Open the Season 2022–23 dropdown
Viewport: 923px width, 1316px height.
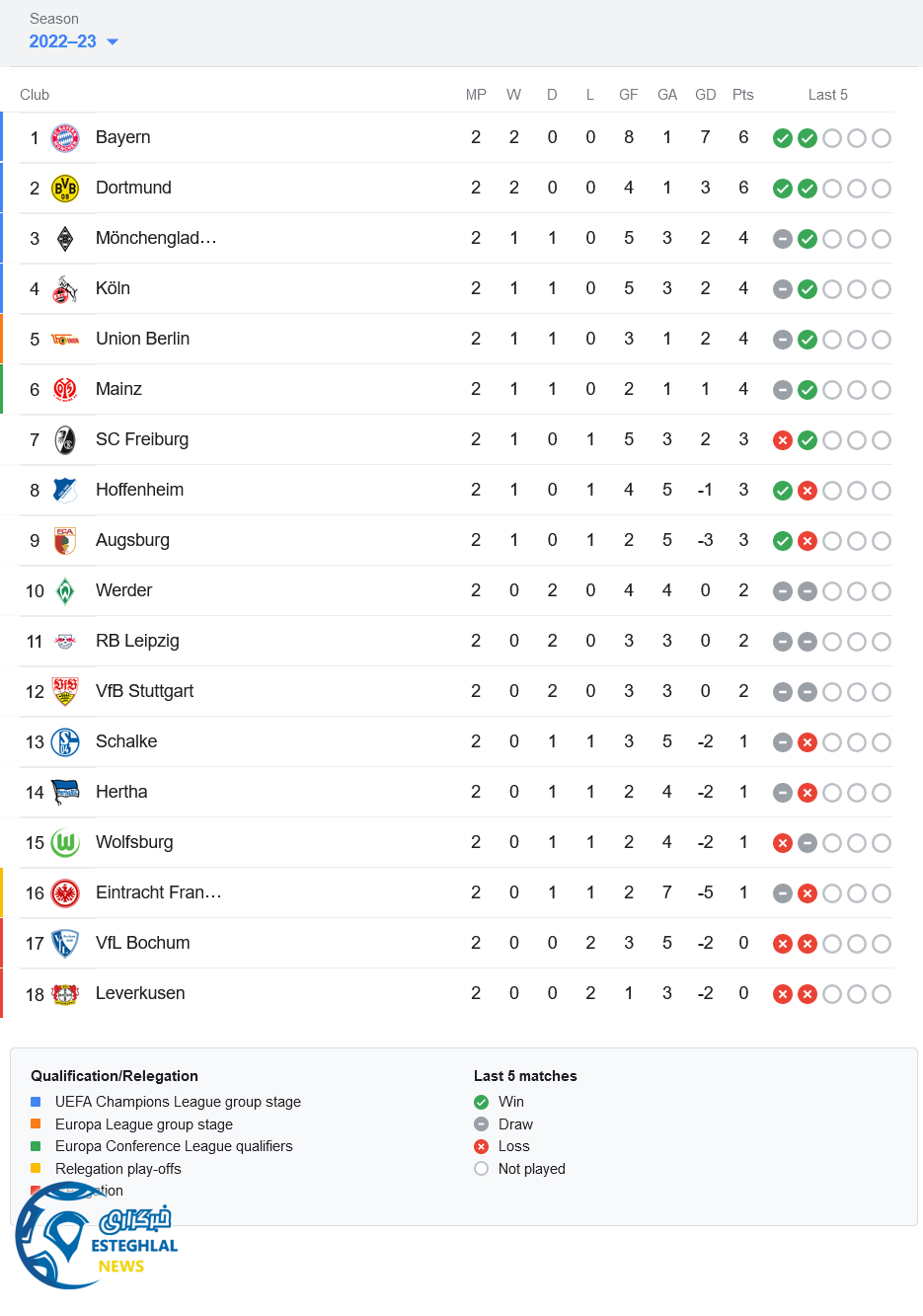point(73,41)
